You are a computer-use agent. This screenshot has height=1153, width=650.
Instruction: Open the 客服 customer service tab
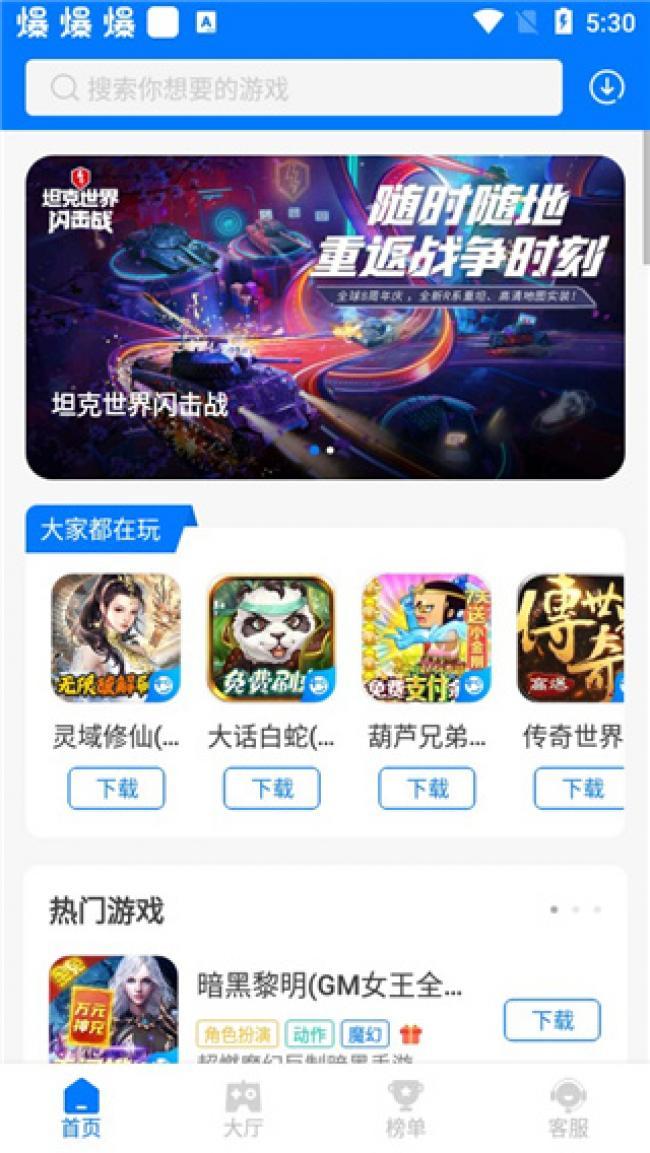tap(568, 1108)
